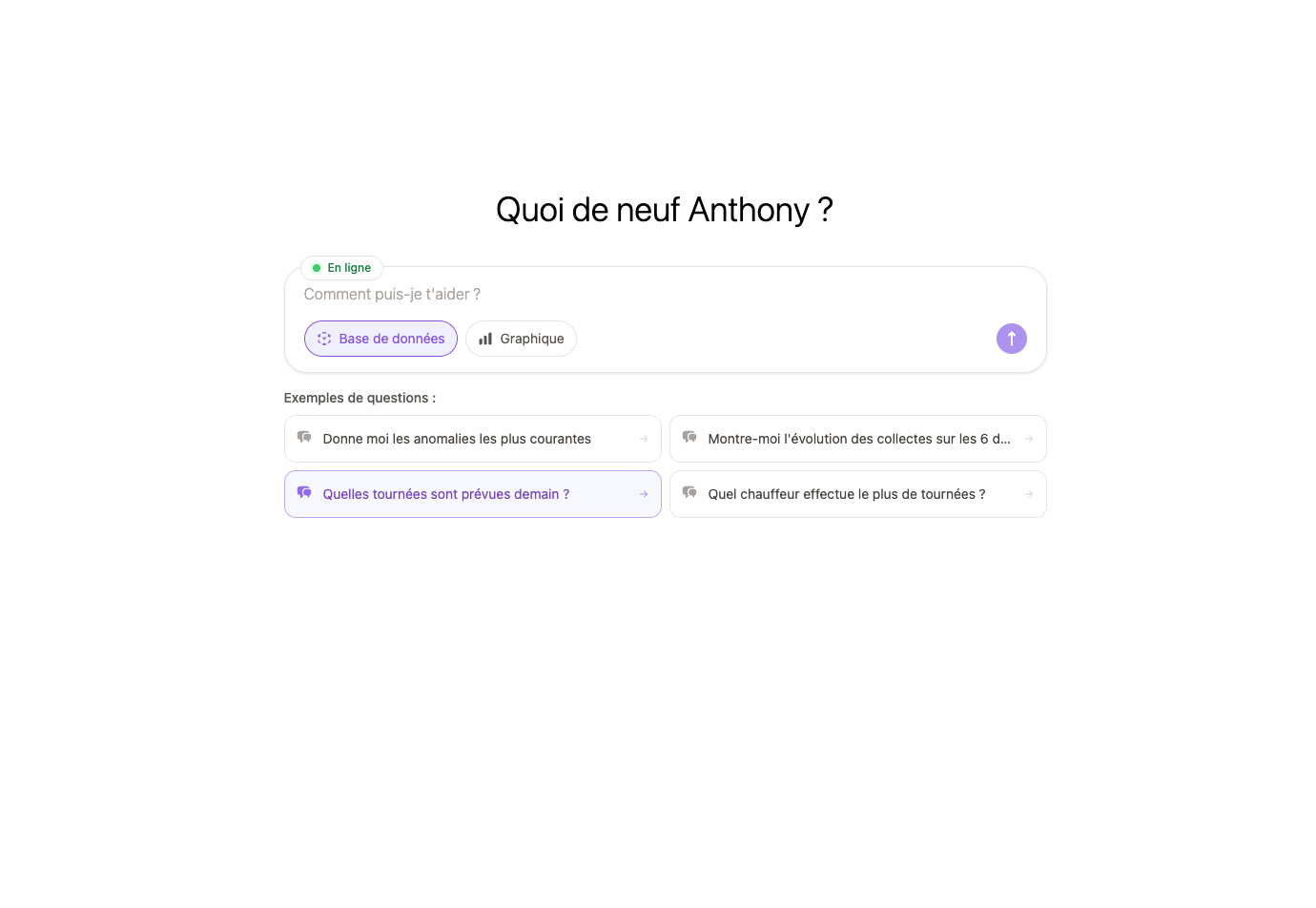Viewport: 1316px width, 908px height.
Task: Select the 'Base de données' chip
Action: click(x=380, y=339)
